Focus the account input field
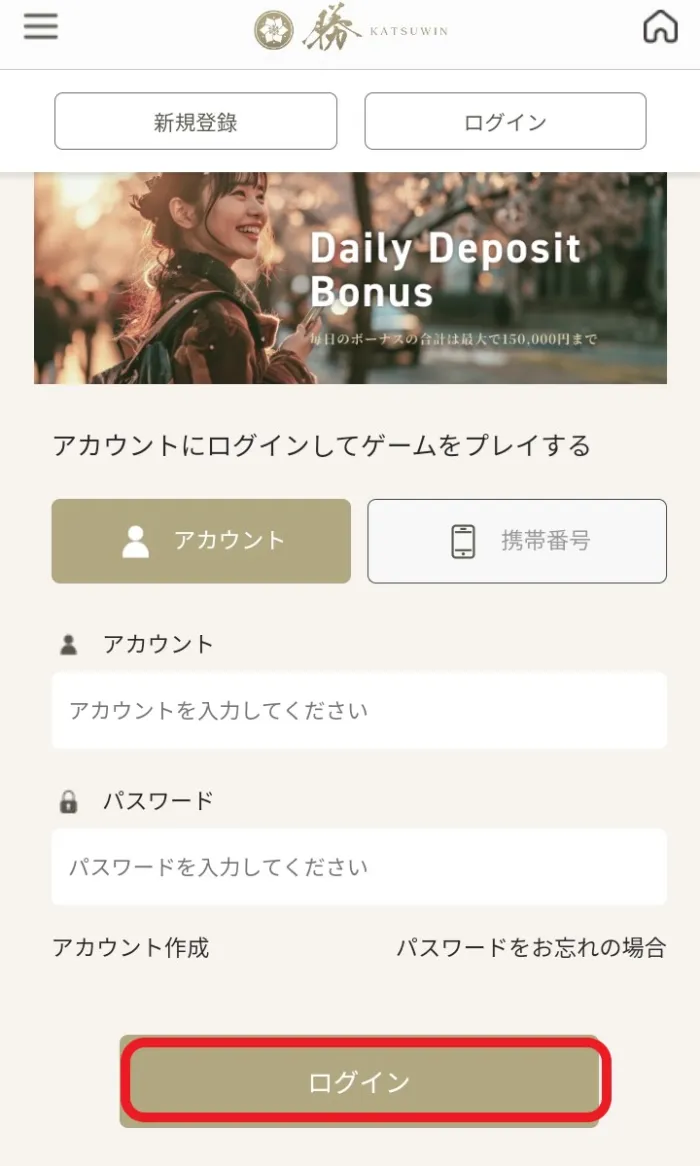The width and height of the screenshot is (700, 1166). pos(359,711)
